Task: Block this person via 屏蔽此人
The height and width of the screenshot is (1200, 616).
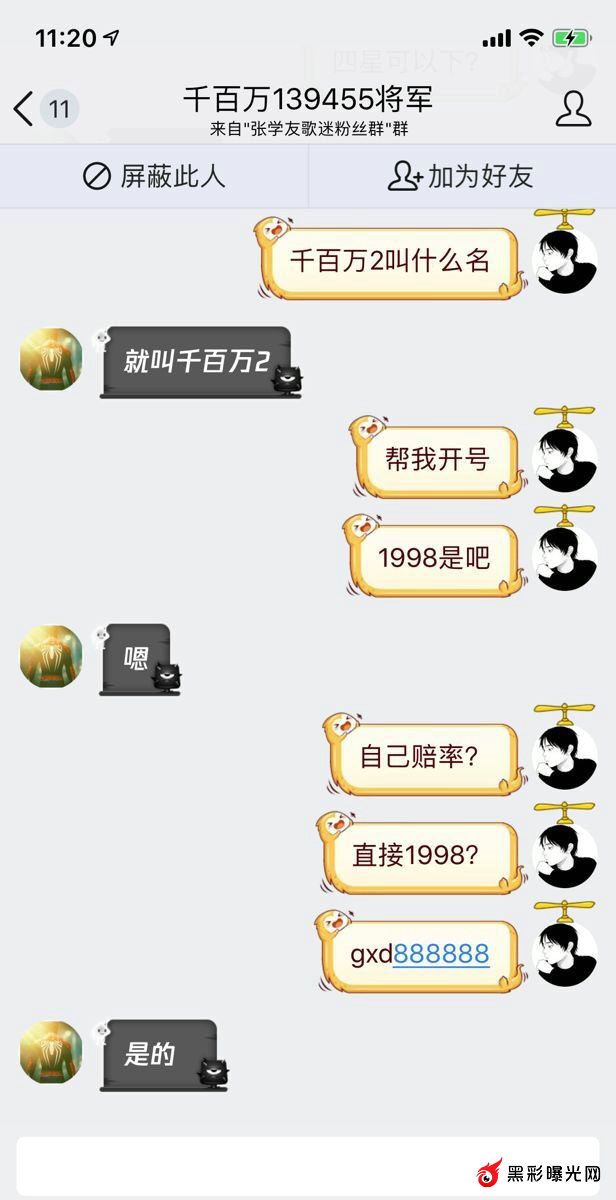Action: (154, 177)
